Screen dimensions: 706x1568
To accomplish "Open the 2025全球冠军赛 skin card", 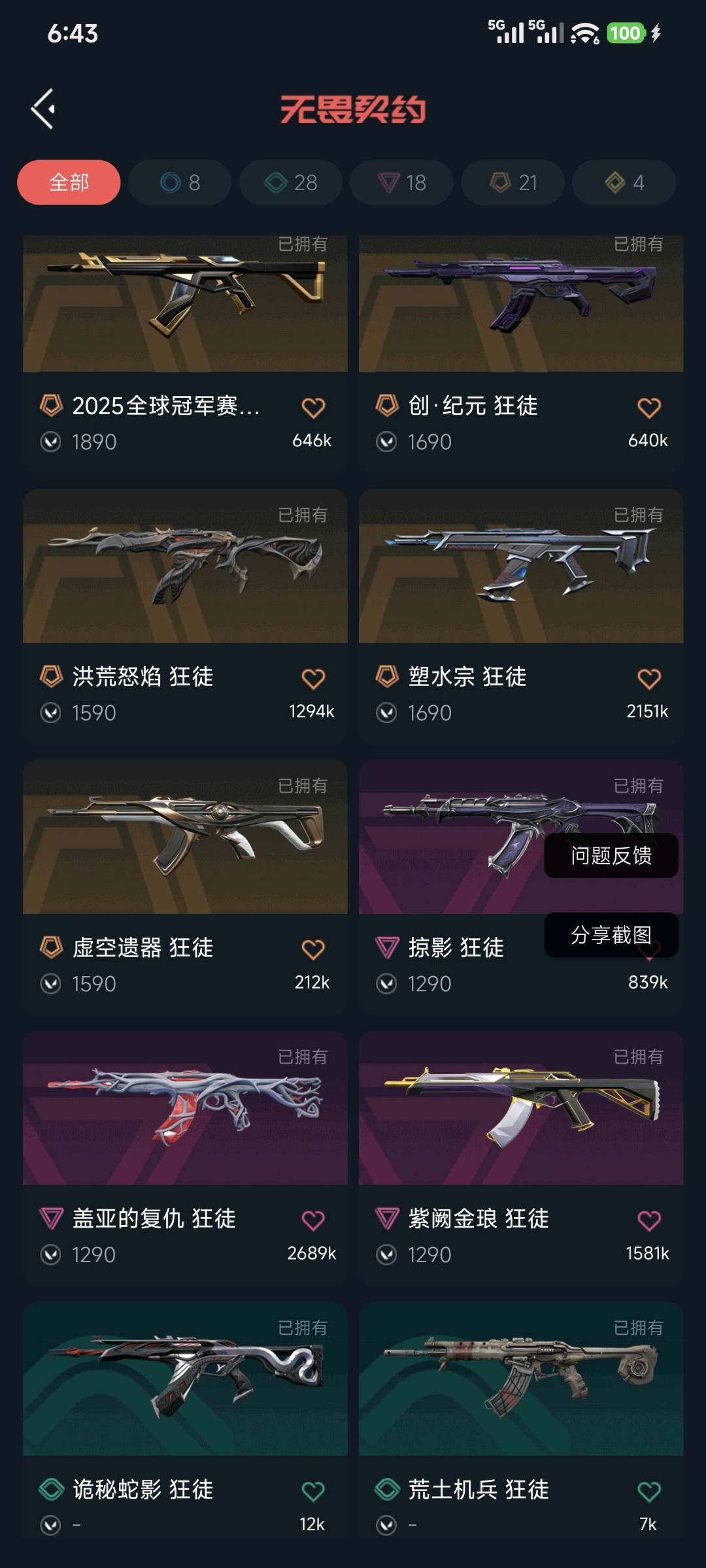I will pyautogui.click(x=185, y=307).
